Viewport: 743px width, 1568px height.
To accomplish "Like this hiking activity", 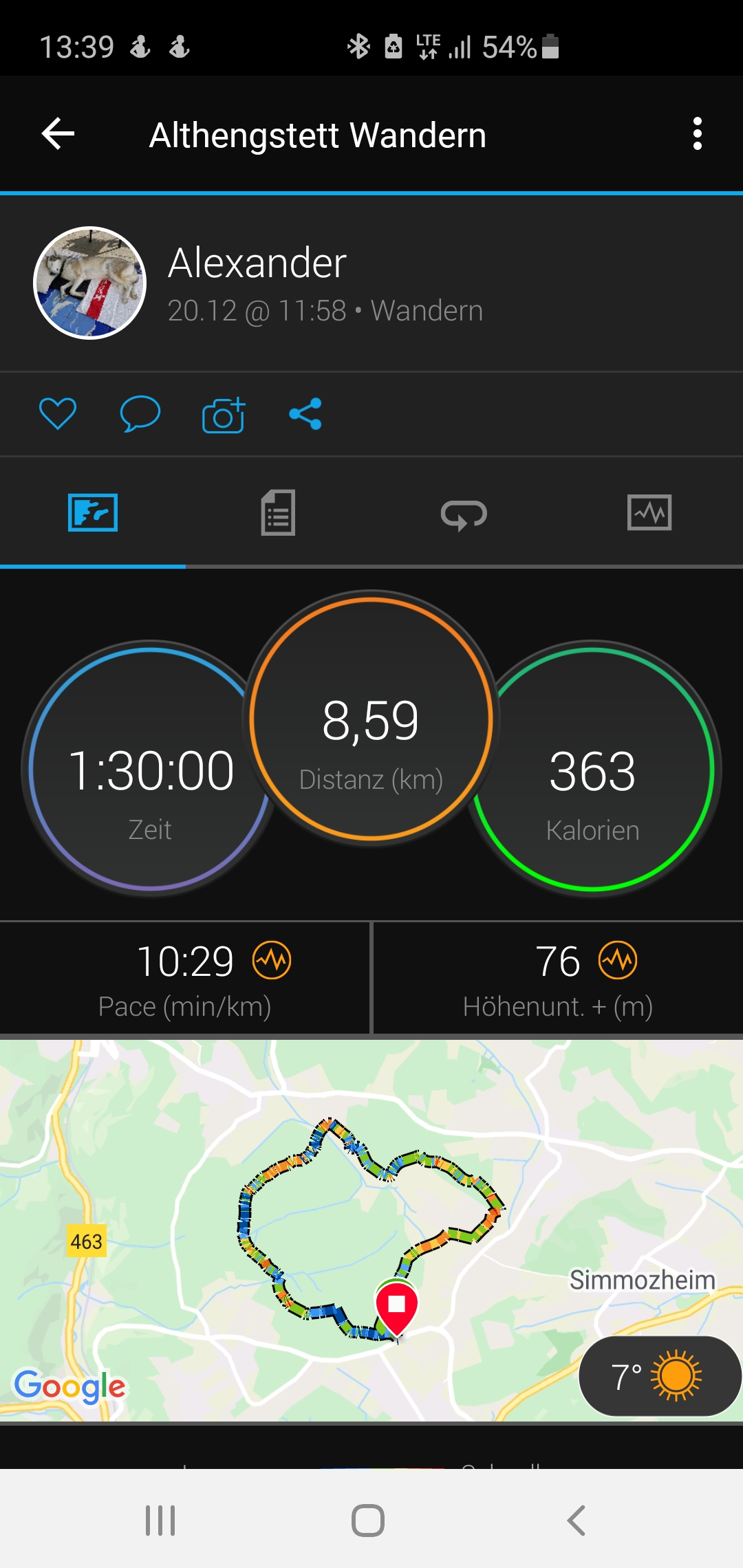I will click(58, 414).
